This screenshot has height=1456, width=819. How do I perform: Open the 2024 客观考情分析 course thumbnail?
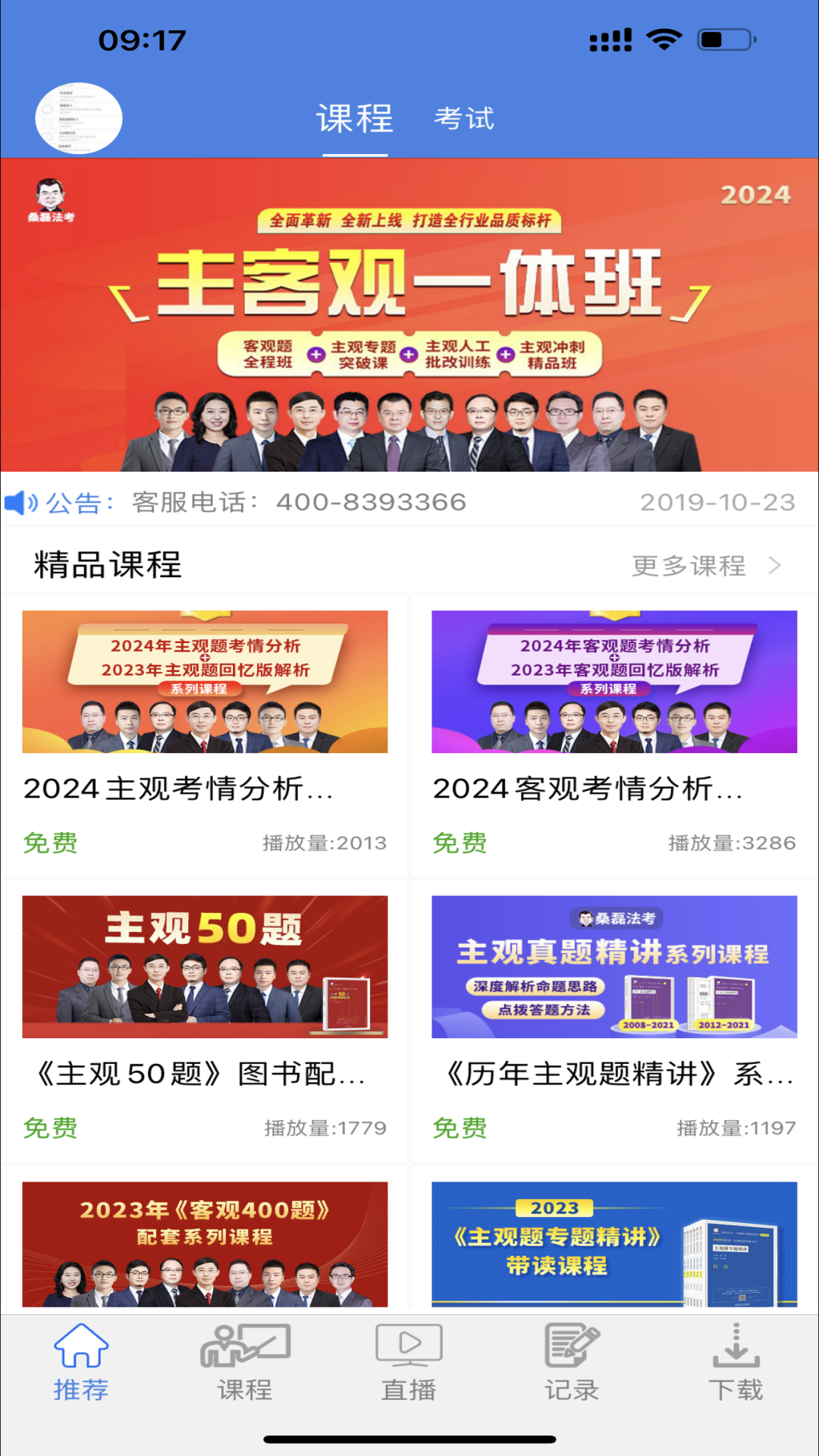[x=613, y=681]
